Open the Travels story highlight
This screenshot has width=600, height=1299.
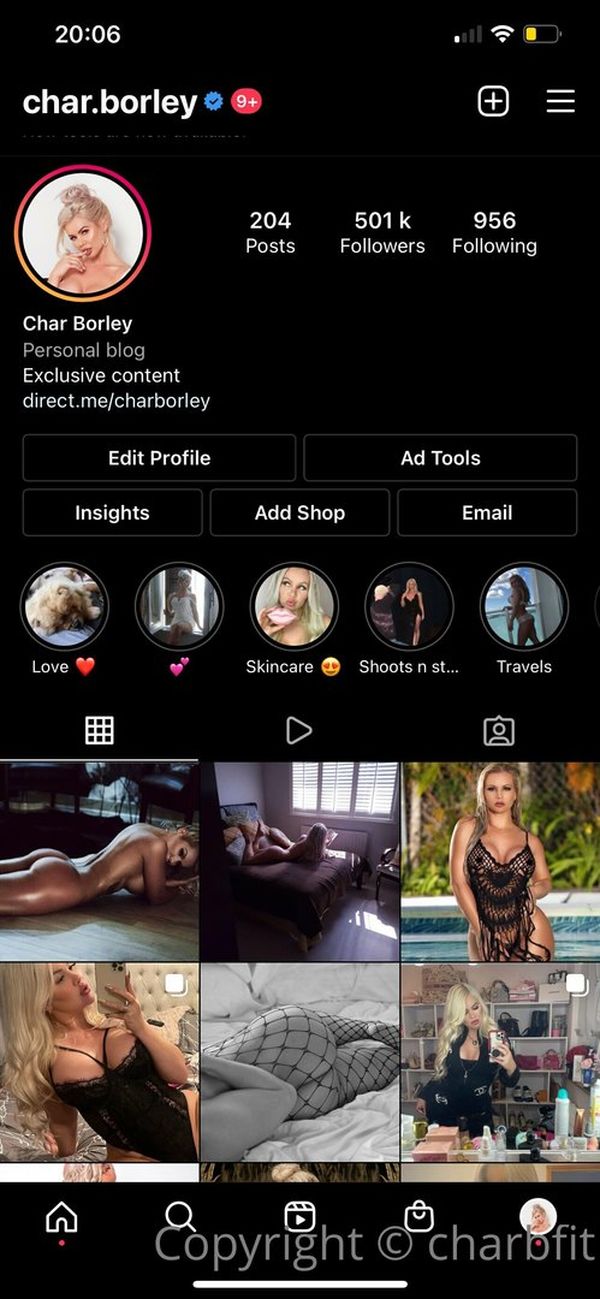(524, 607)
